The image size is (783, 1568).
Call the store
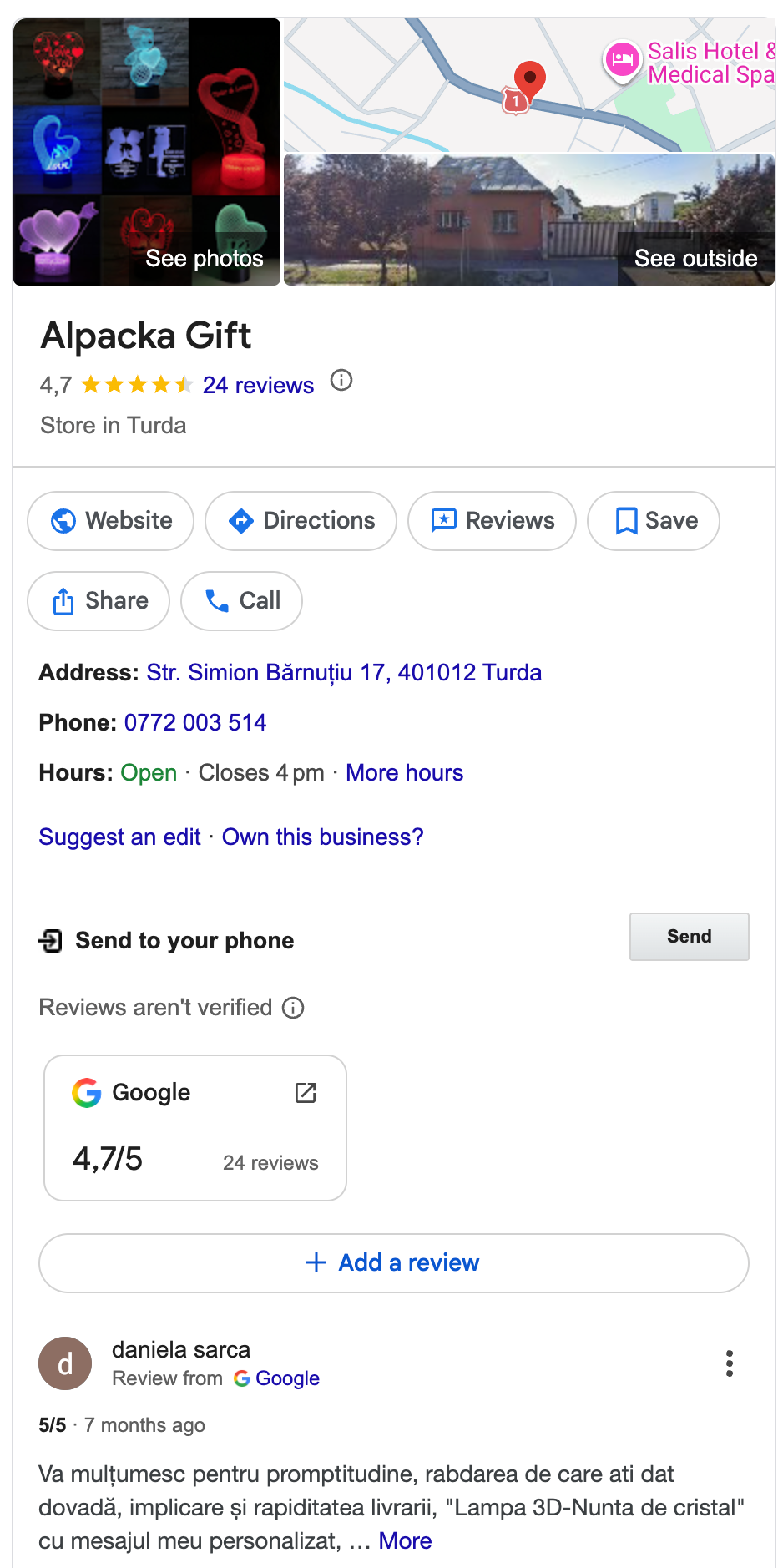pos(241,601)
